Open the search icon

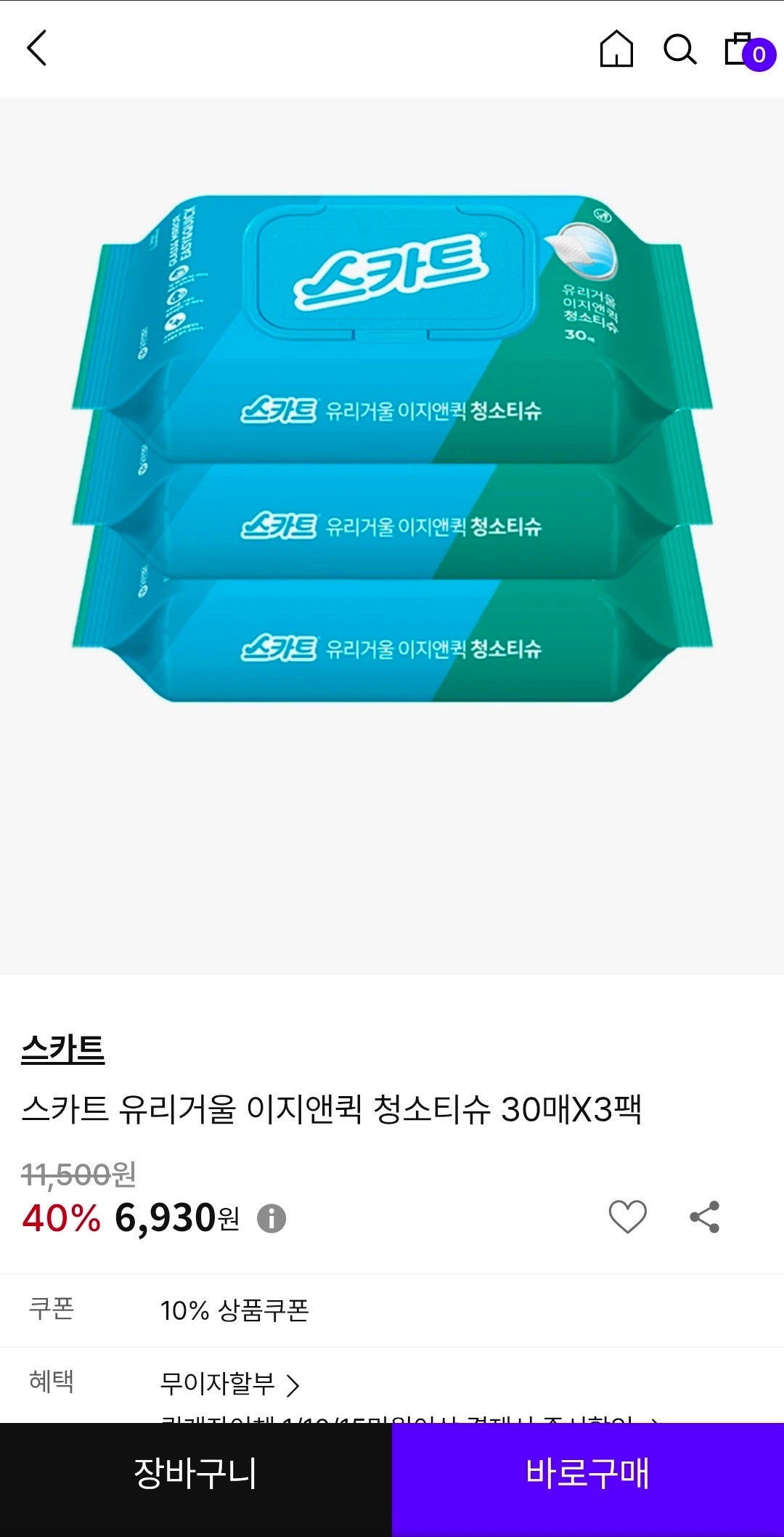(678, 52)
